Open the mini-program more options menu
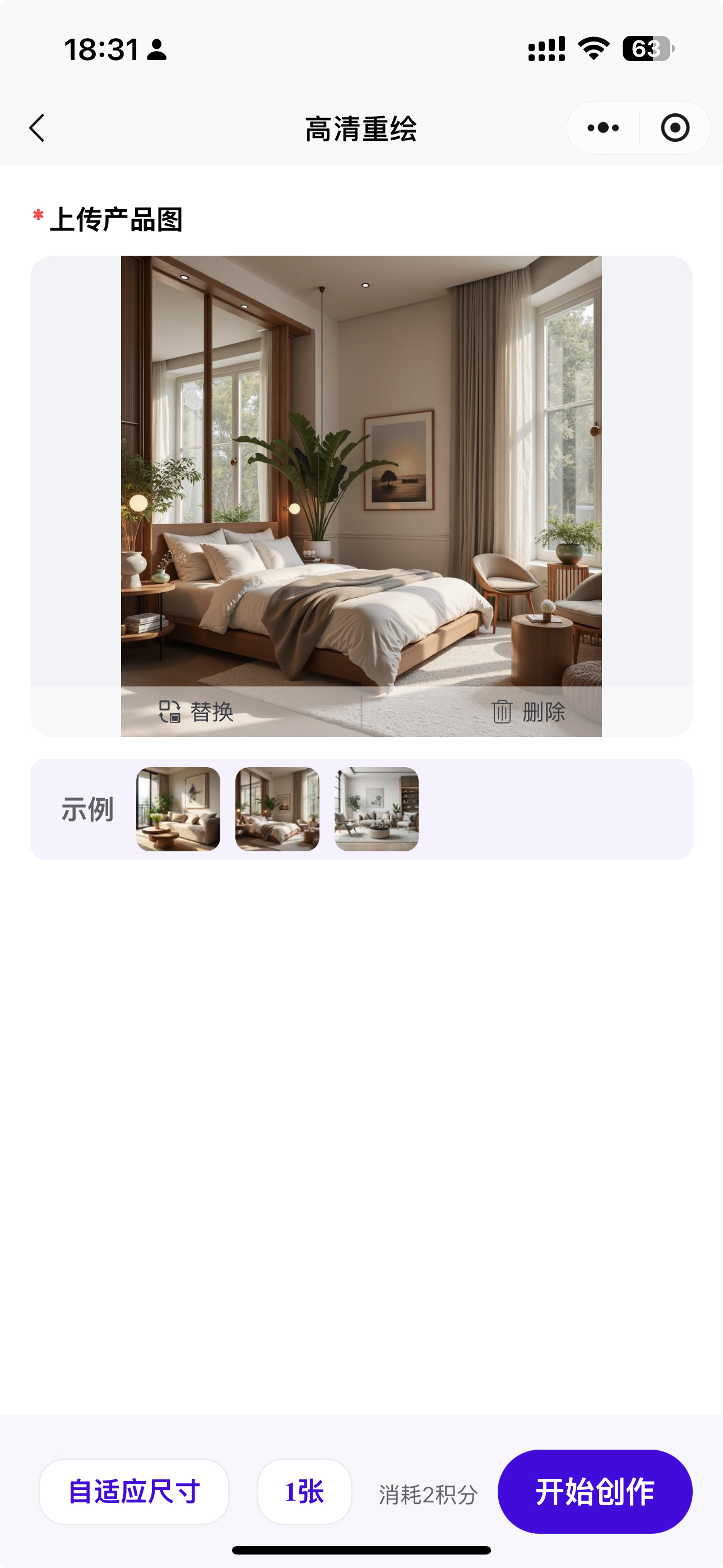 click(603, 128)
